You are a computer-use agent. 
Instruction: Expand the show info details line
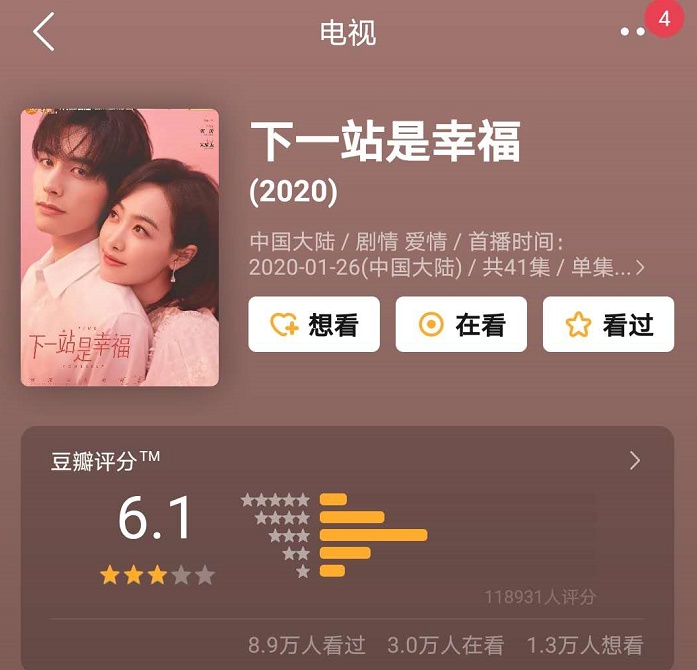(x=640, y=268)
